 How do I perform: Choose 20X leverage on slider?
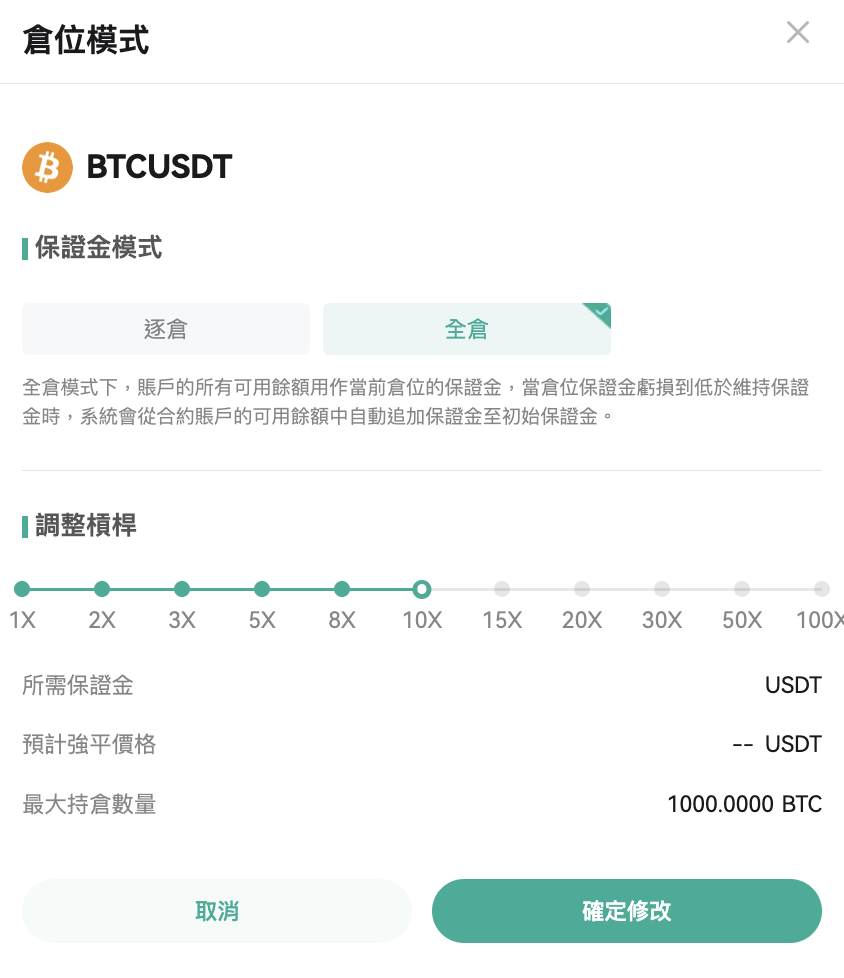582,589
